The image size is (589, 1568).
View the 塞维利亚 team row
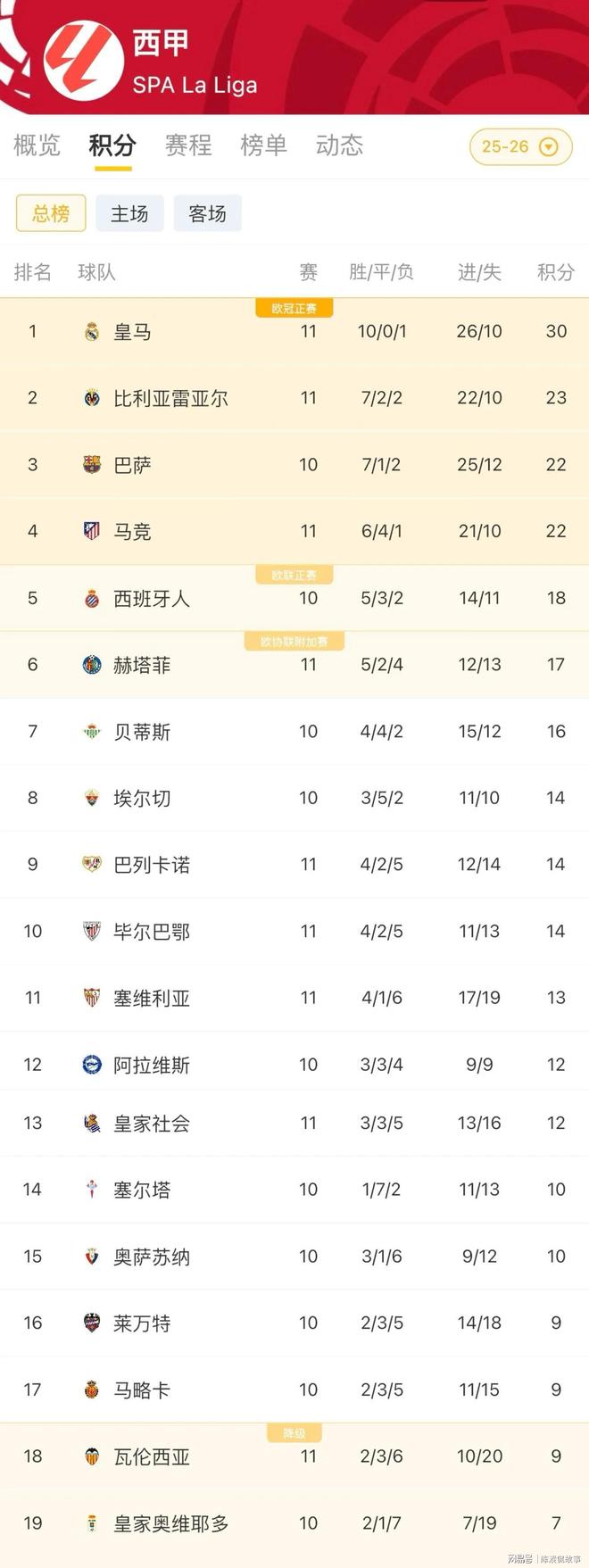pyautogui.click(x=152, y=999)
